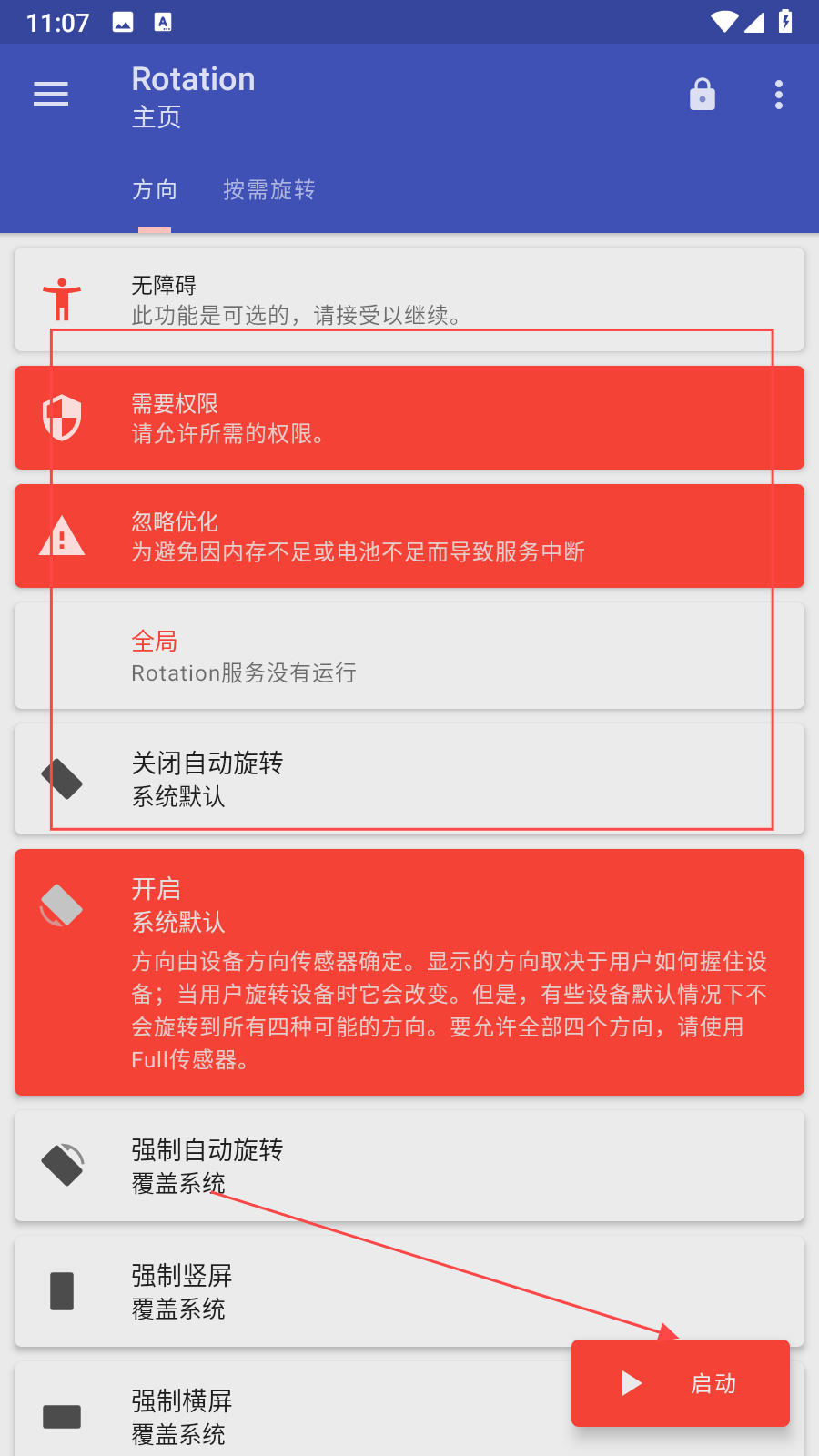Select the 方向 tab
819x1456 pixels.
(x=155, y=189)
